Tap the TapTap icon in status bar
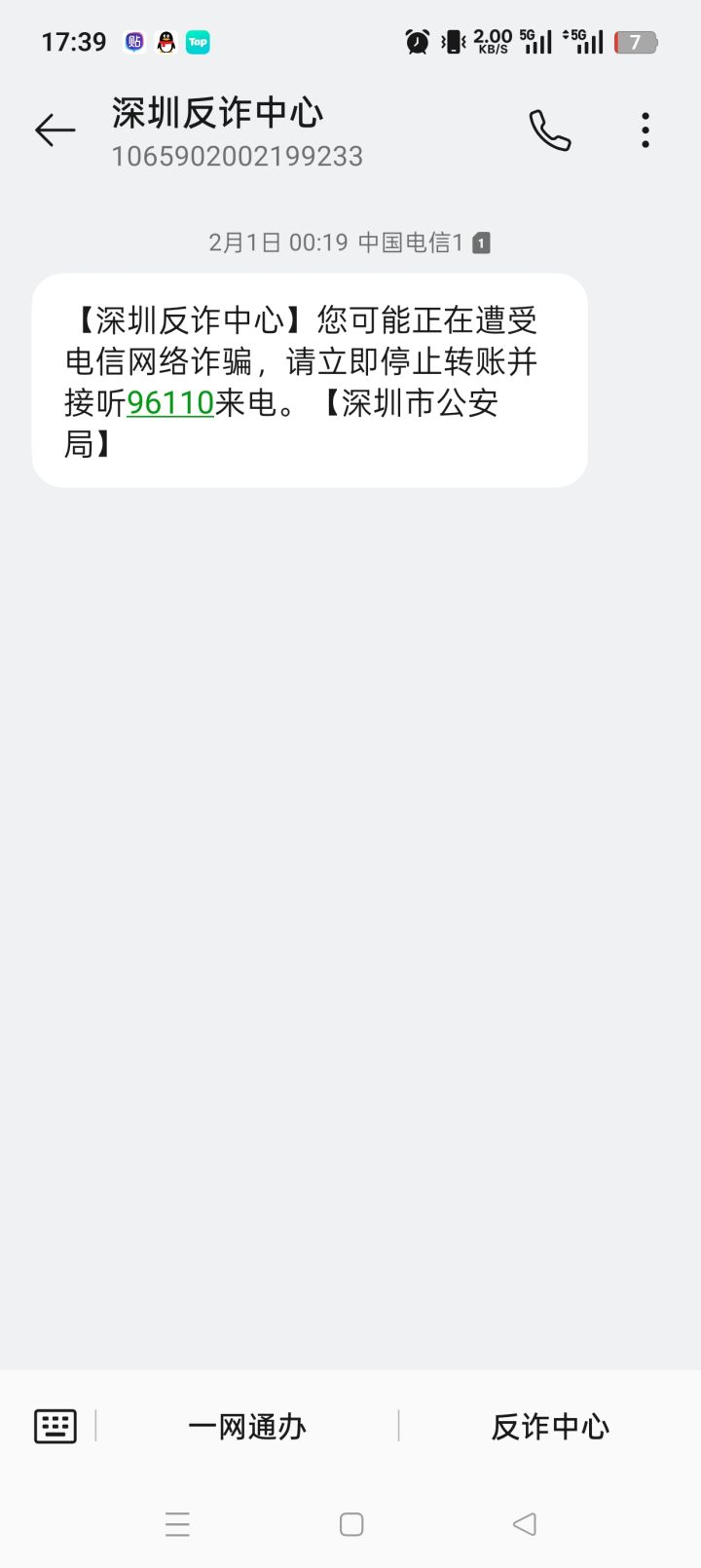 198,42
